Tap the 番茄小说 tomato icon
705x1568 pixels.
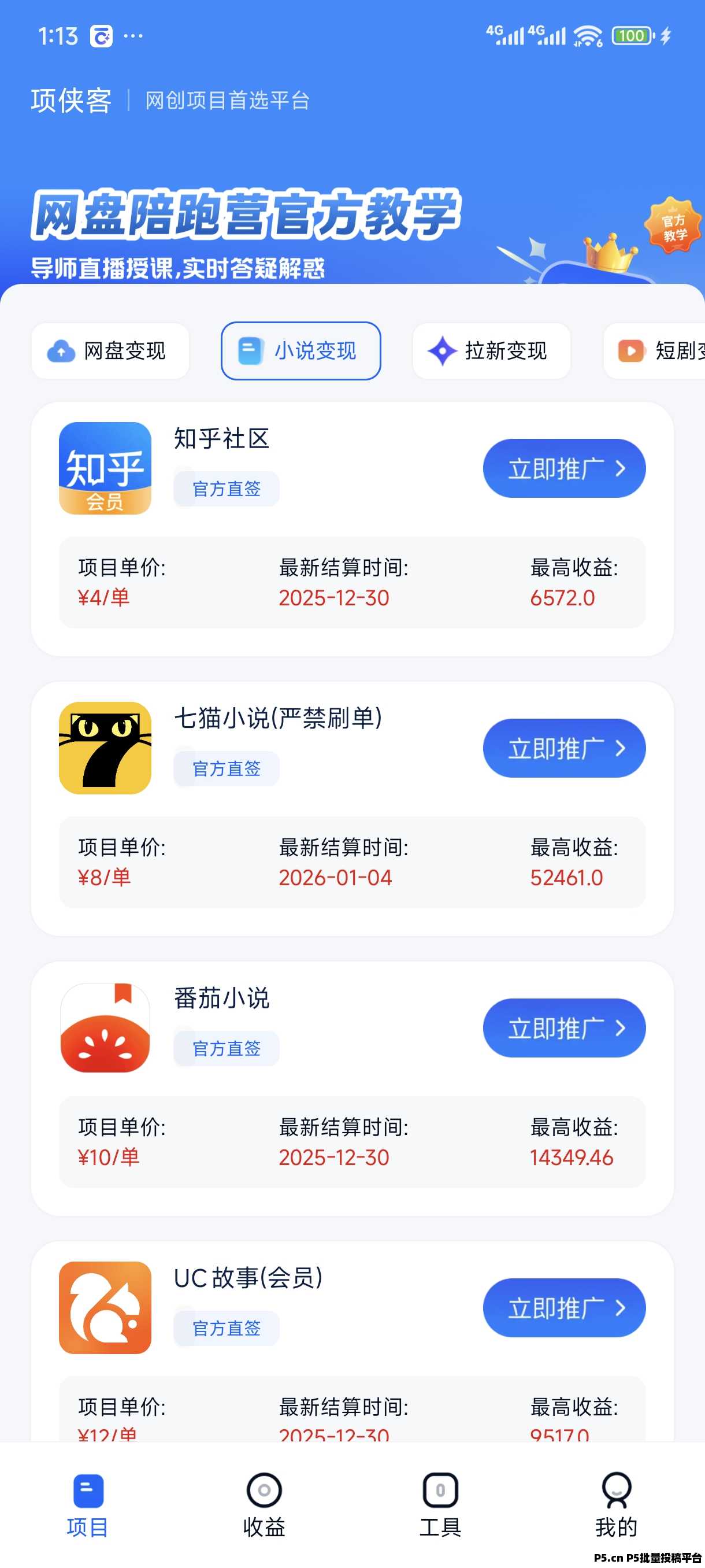click(x=103, y=1029)
